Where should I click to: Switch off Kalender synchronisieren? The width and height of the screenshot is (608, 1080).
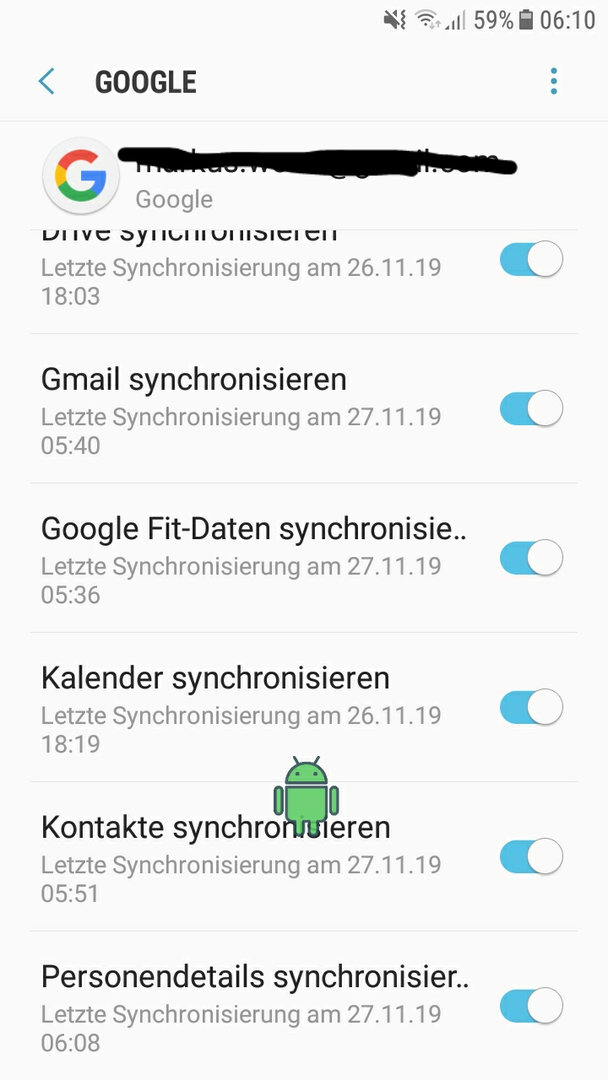[532, 707]
